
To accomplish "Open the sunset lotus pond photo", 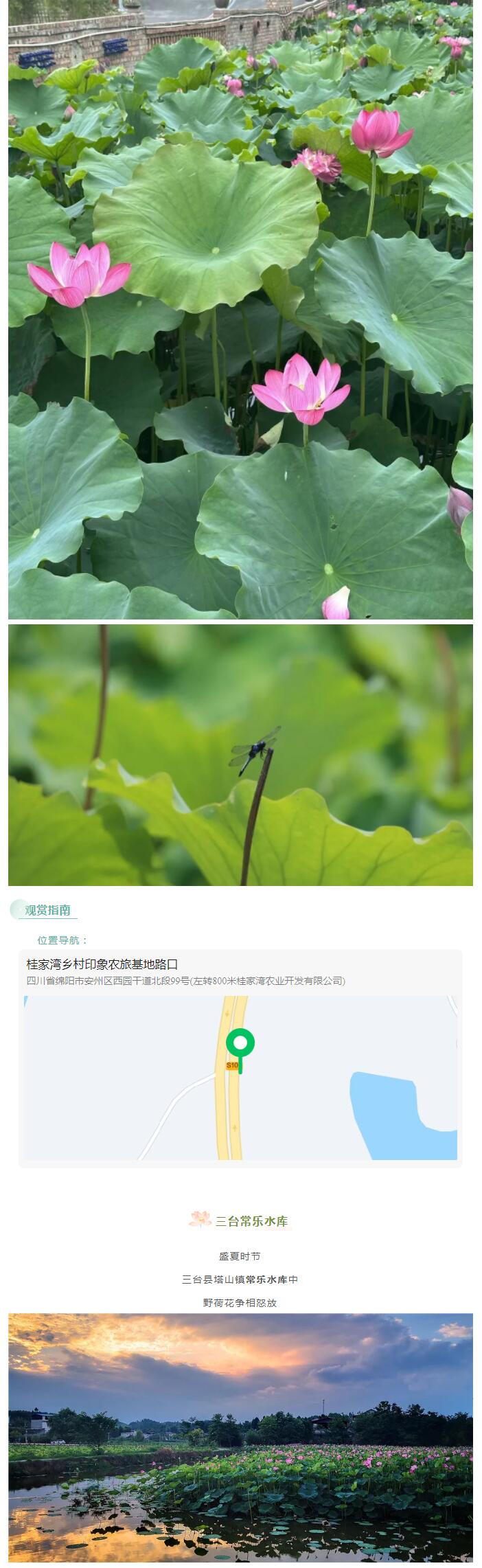I will pos(240,1439).
